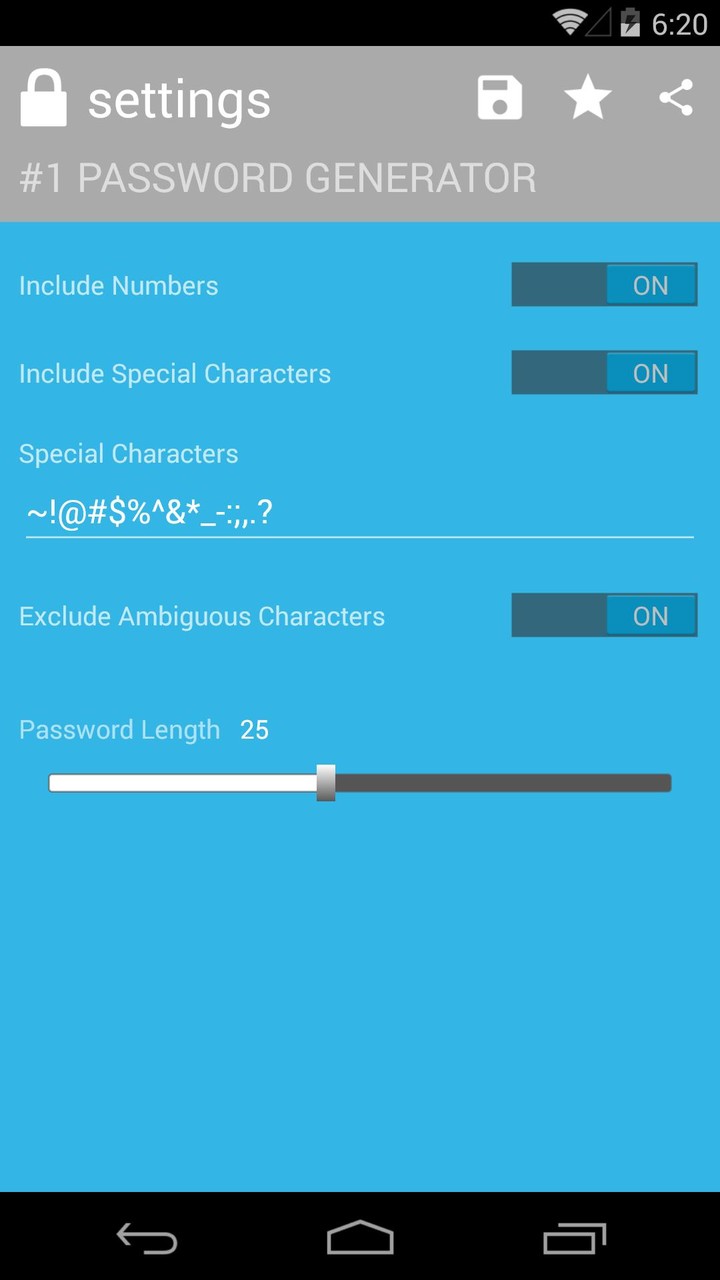This screenshot has height=1280, width=720.
Task: Tap the battery indicator in status bar
Action: [x=629, y=20]
